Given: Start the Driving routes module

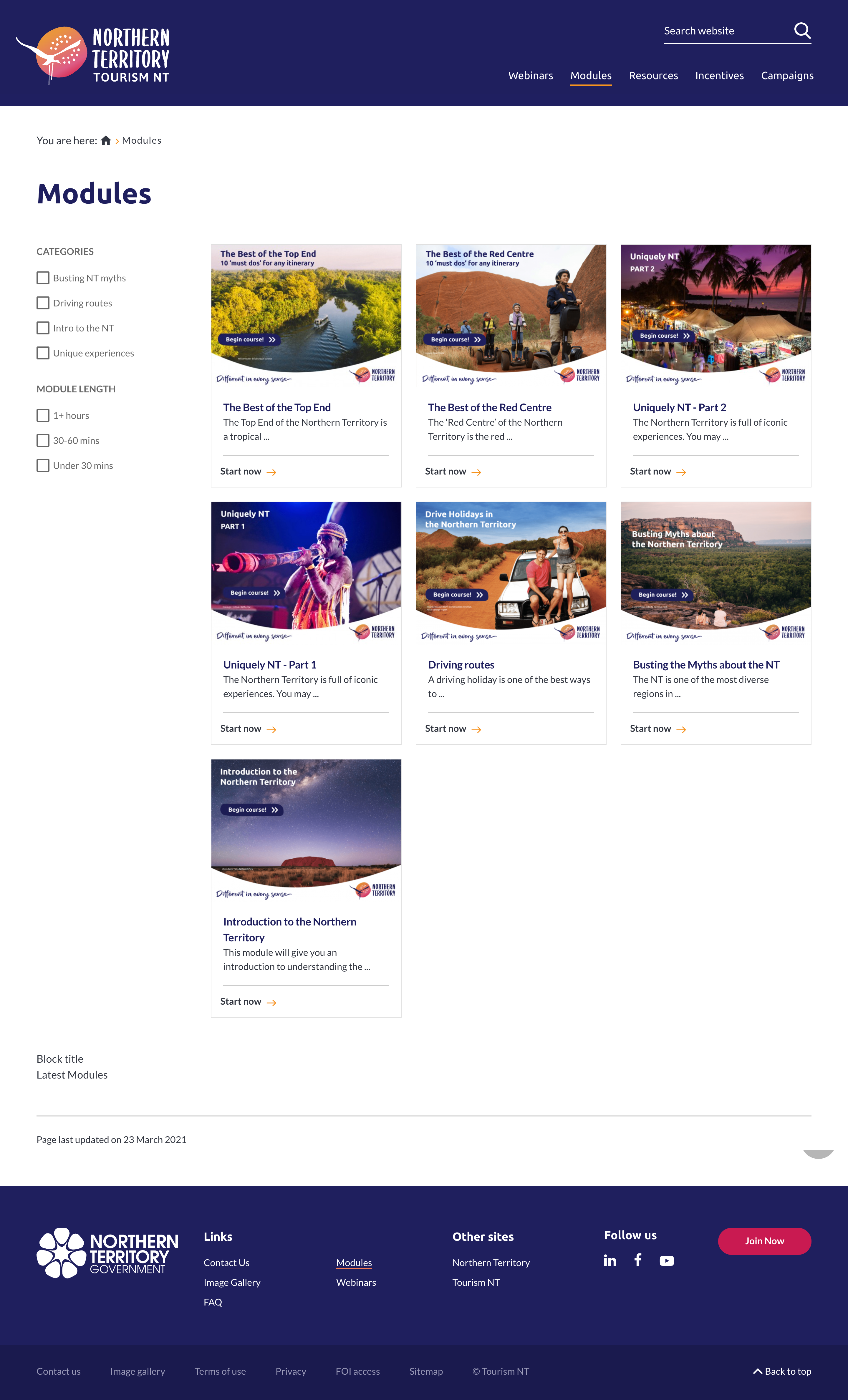Looking at the screenshot, I should (453, 729).
